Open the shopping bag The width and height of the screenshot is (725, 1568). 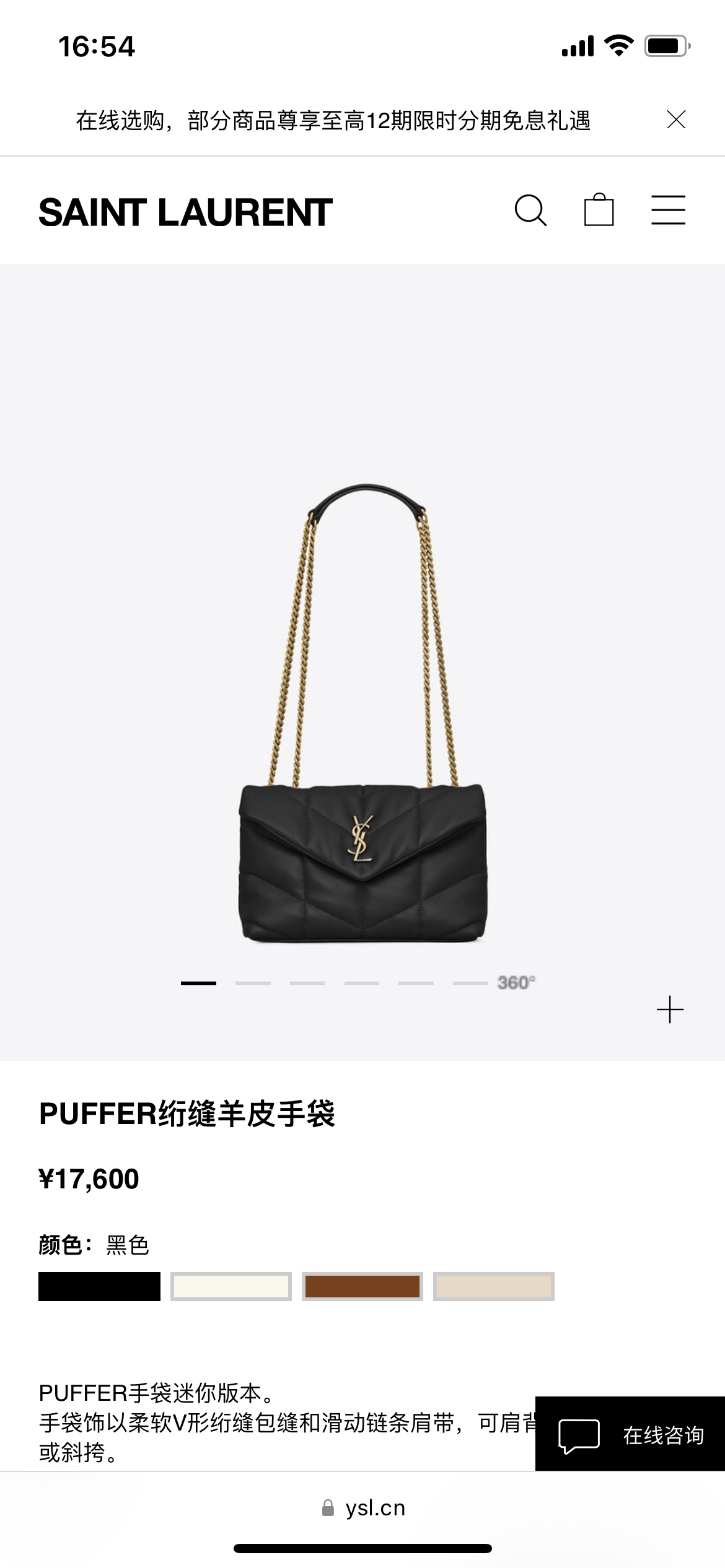pyautogui.click(x=599, y=211)
